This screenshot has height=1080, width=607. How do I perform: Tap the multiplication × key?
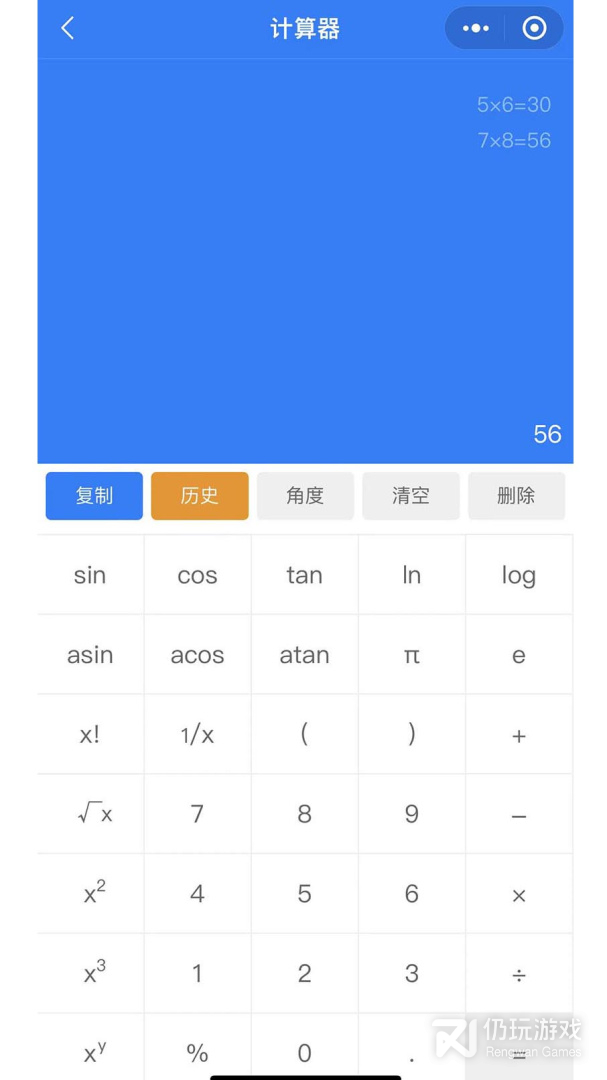(519, 895)
